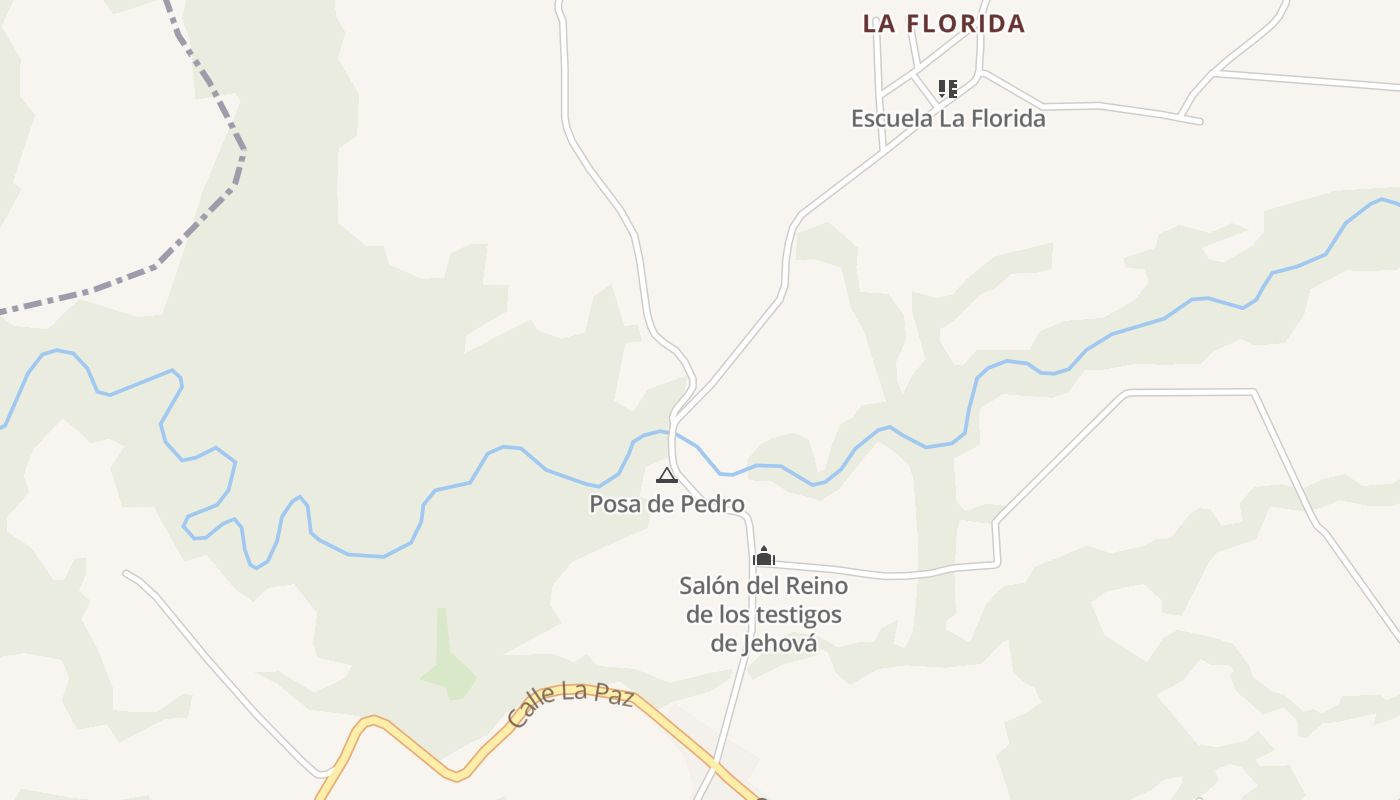Open the Posa de Pedro map marker
This screenshot has height=800, width=1400.
coord(666,475)
